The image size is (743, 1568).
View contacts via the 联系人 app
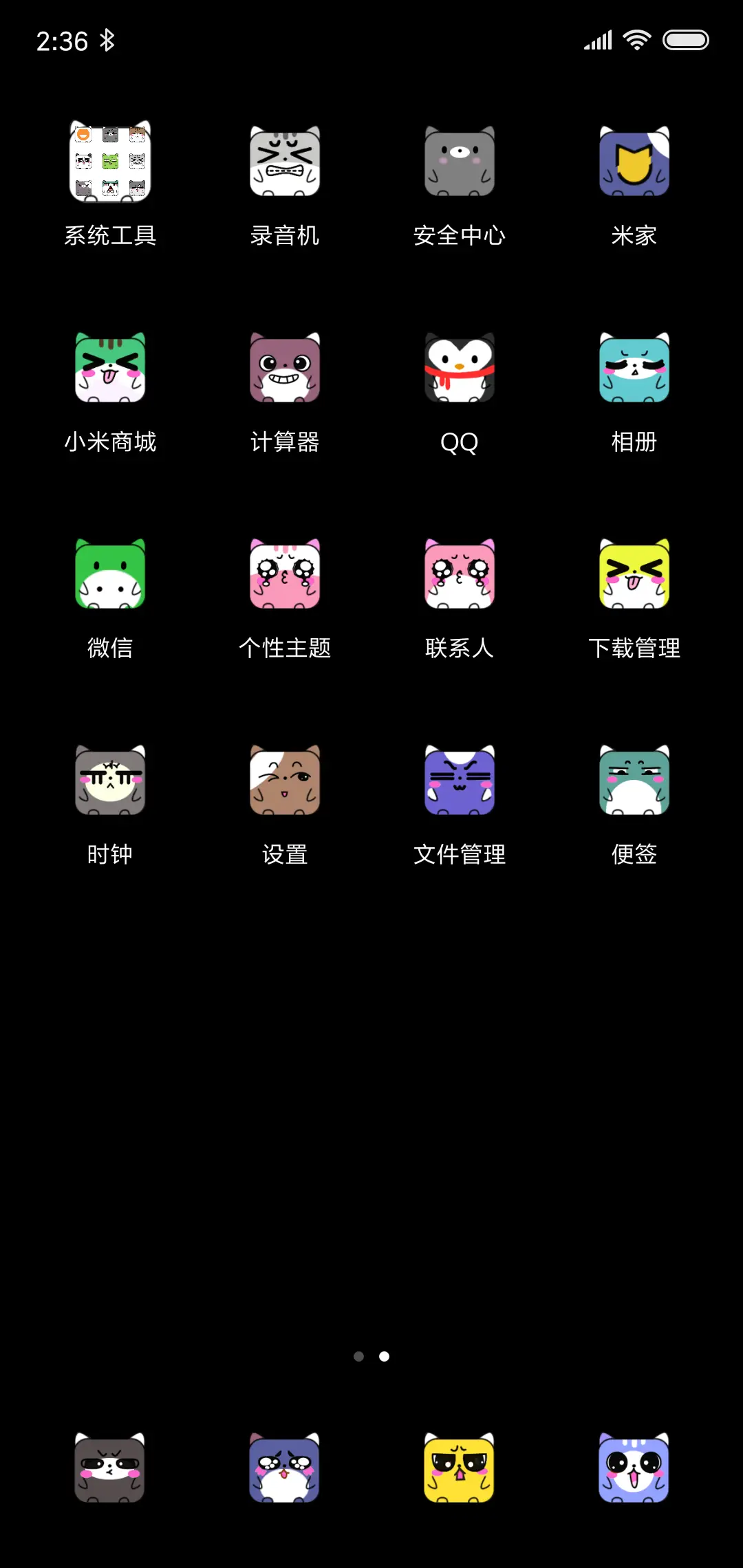(x=460, y=574)
